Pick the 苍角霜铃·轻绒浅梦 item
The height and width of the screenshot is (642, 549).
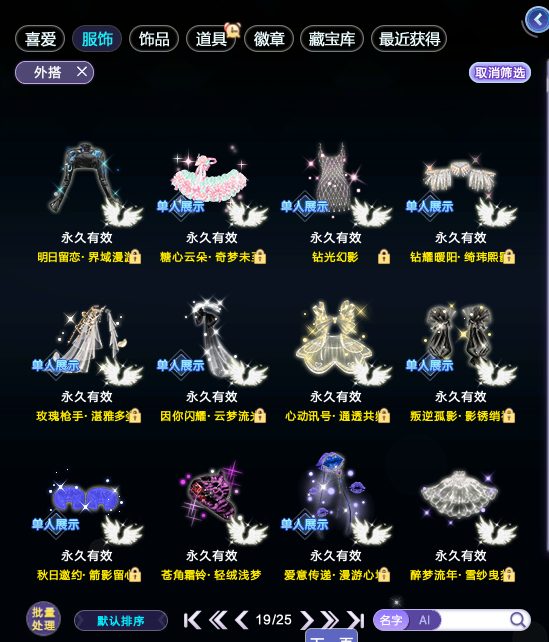[x=212, y=521]
